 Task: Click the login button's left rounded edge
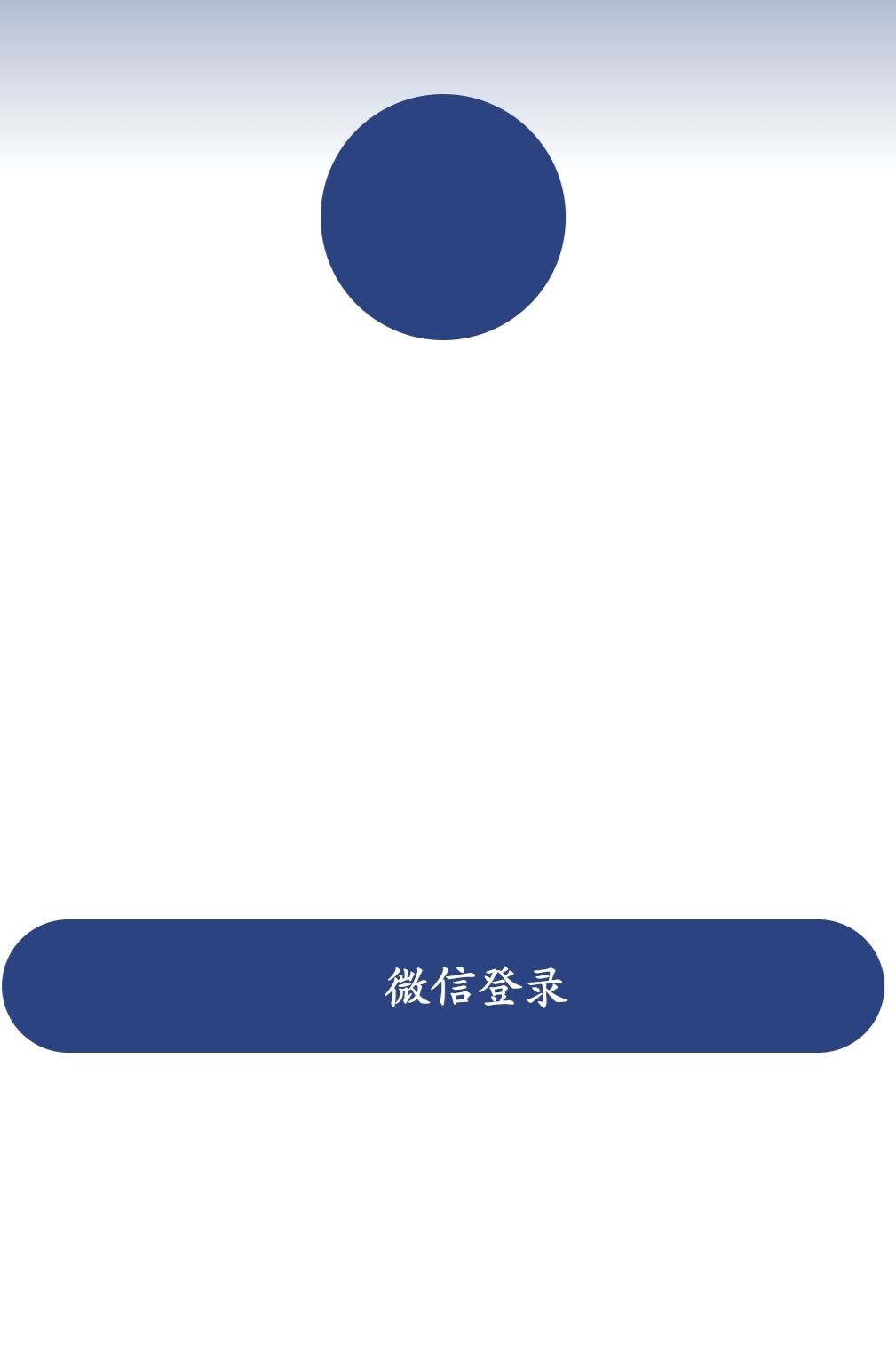click(36, 986)
